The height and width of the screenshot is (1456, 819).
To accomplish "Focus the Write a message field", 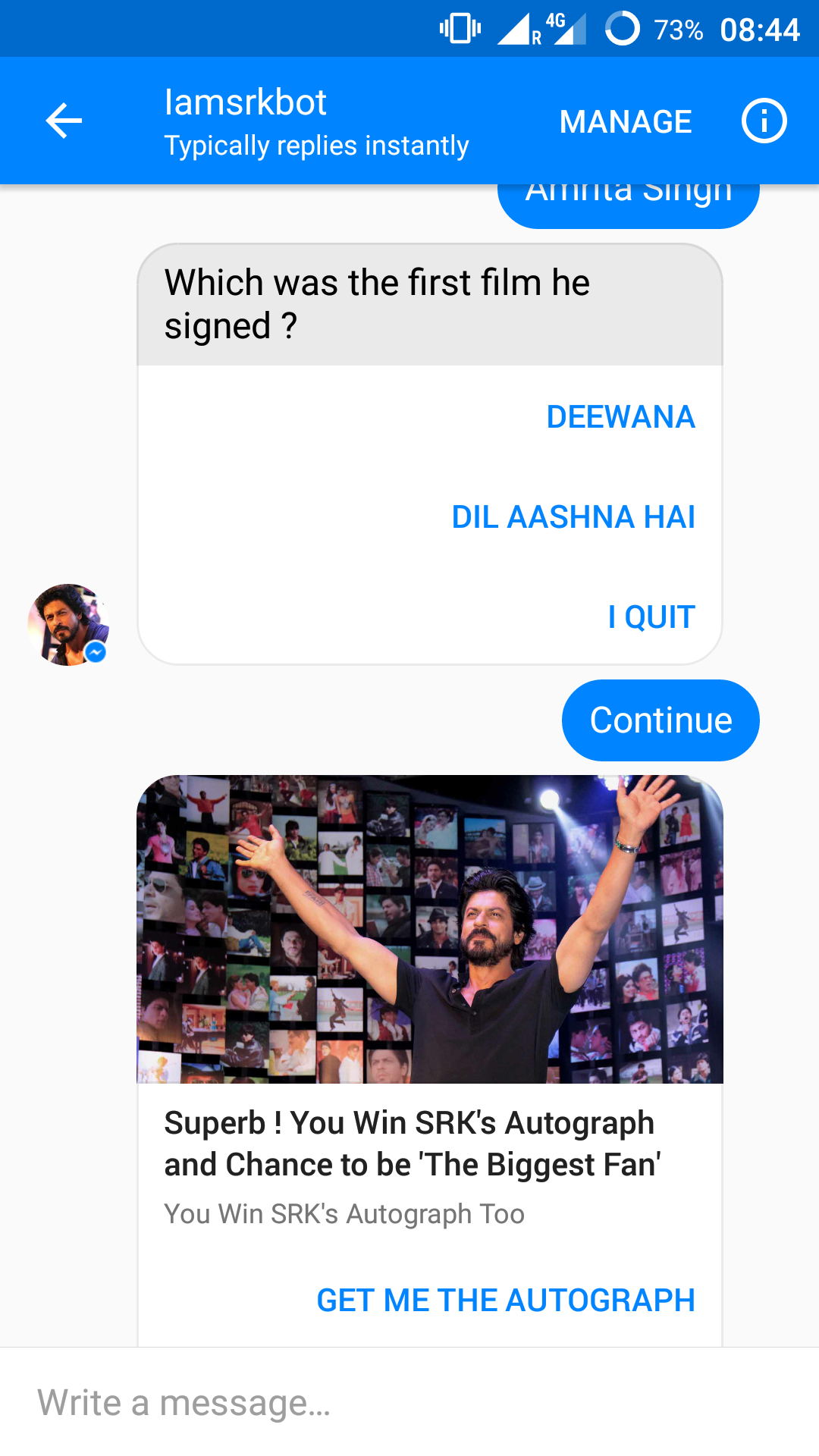I will (x=409, y=1402).
